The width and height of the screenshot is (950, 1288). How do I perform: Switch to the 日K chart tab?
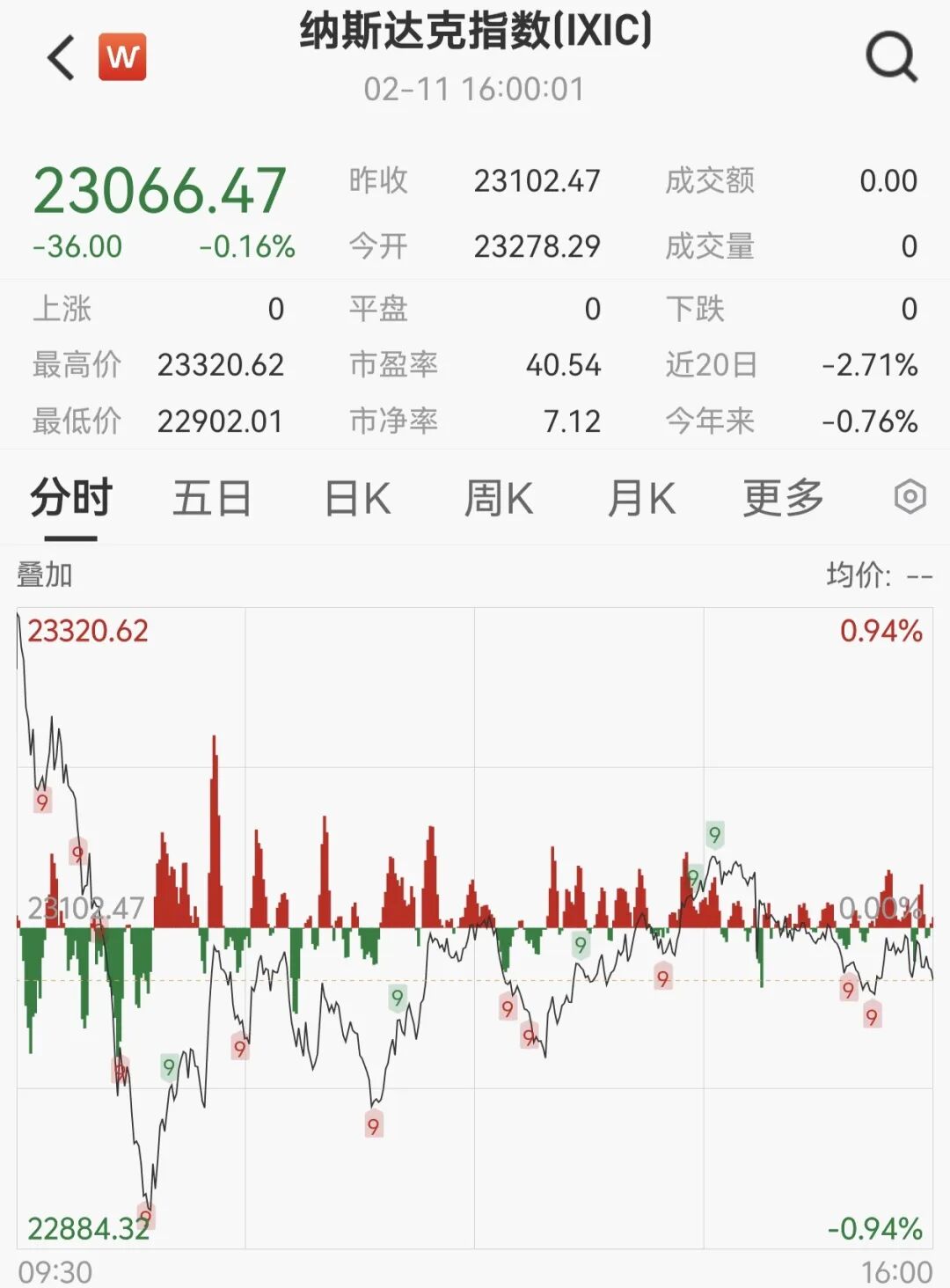coord(357,499)
